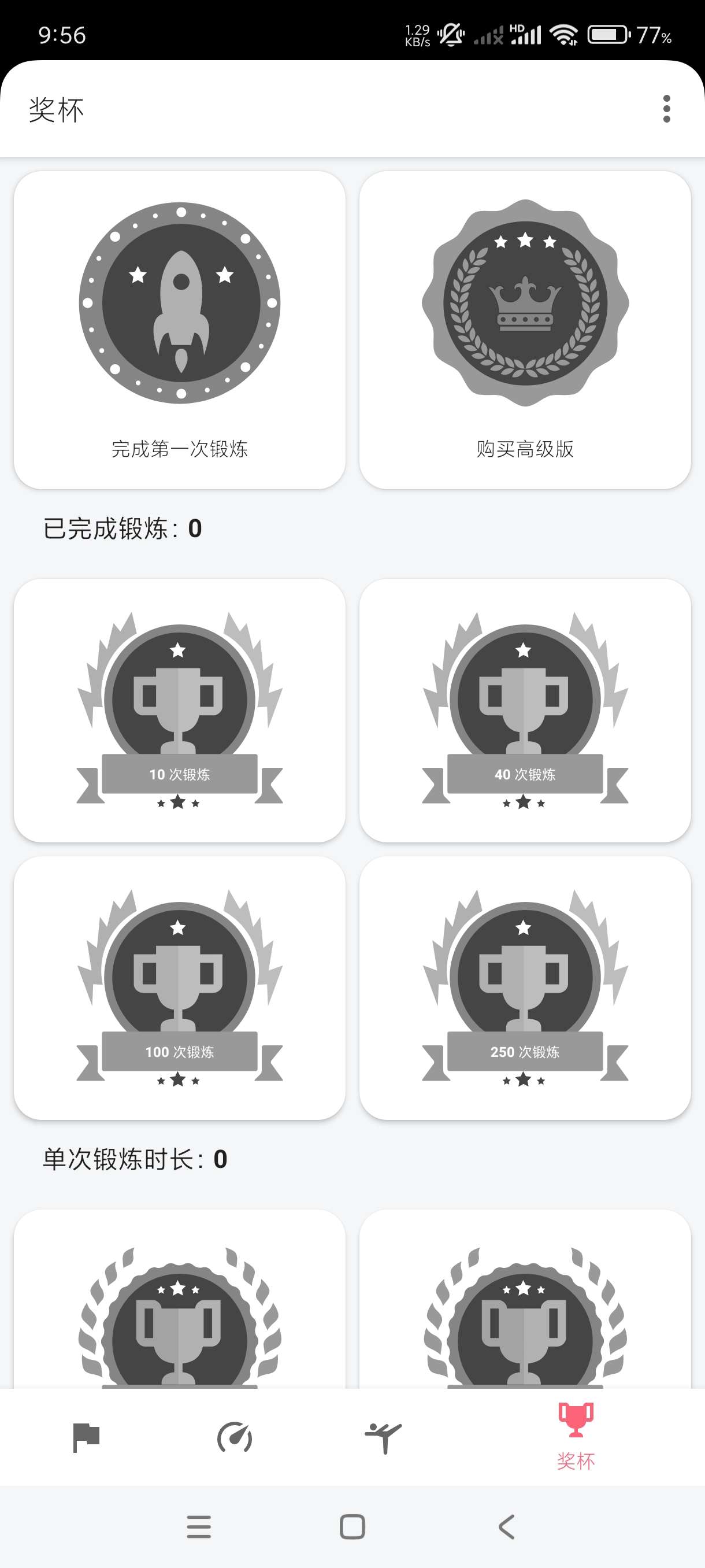Go back using the system back button
This screenshot has height=1568, width=705.
(506, 1526)
